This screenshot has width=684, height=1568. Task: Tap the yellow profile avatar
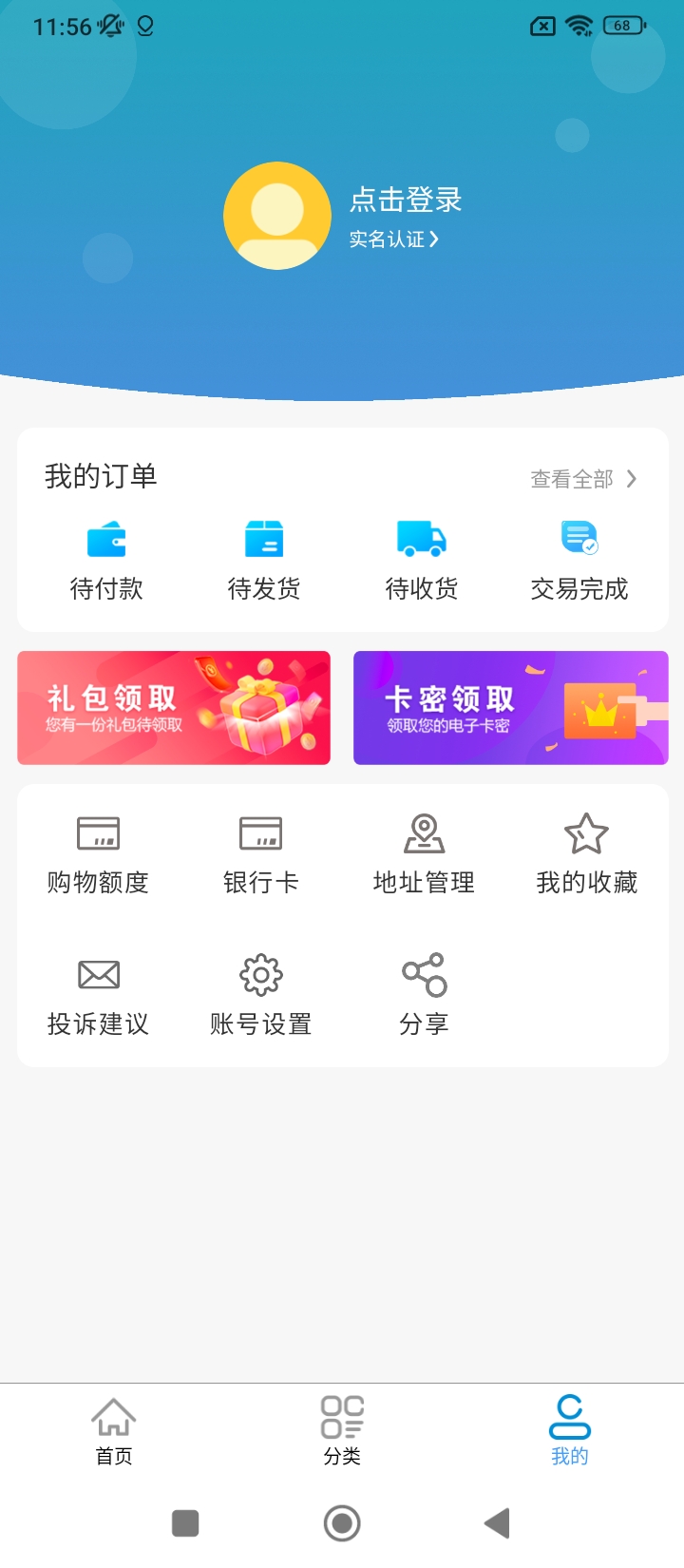pyautogui.click(x=276, y=216)
